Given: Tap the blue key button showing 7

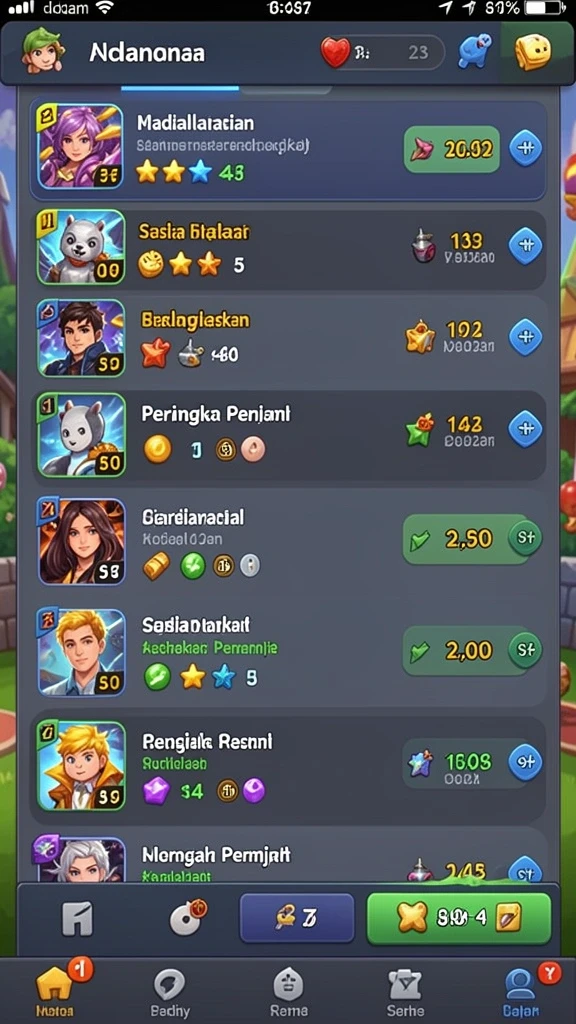Looking at the screenshot, I should 297,919.
